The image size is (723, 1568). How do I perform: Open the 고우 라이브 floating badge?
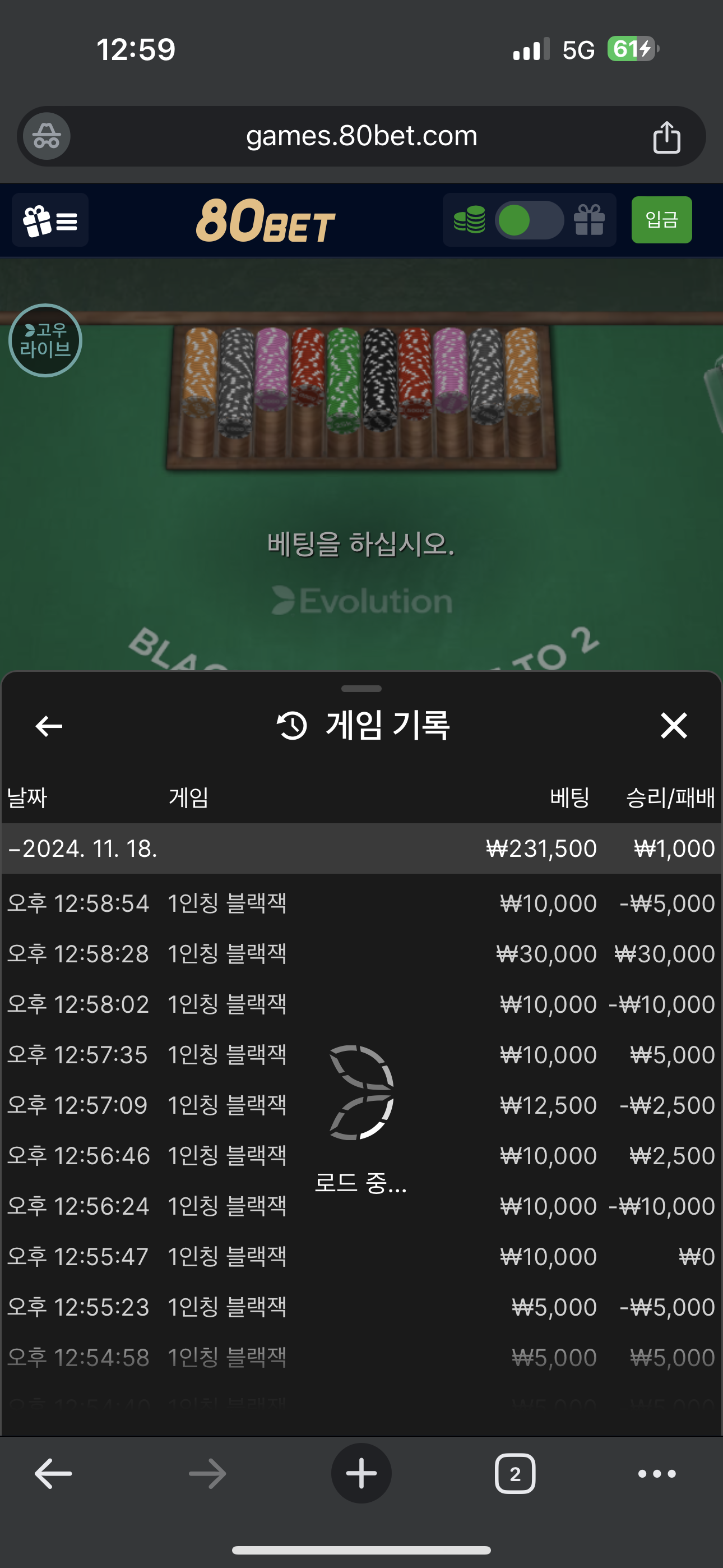click(x=45, y=340)
